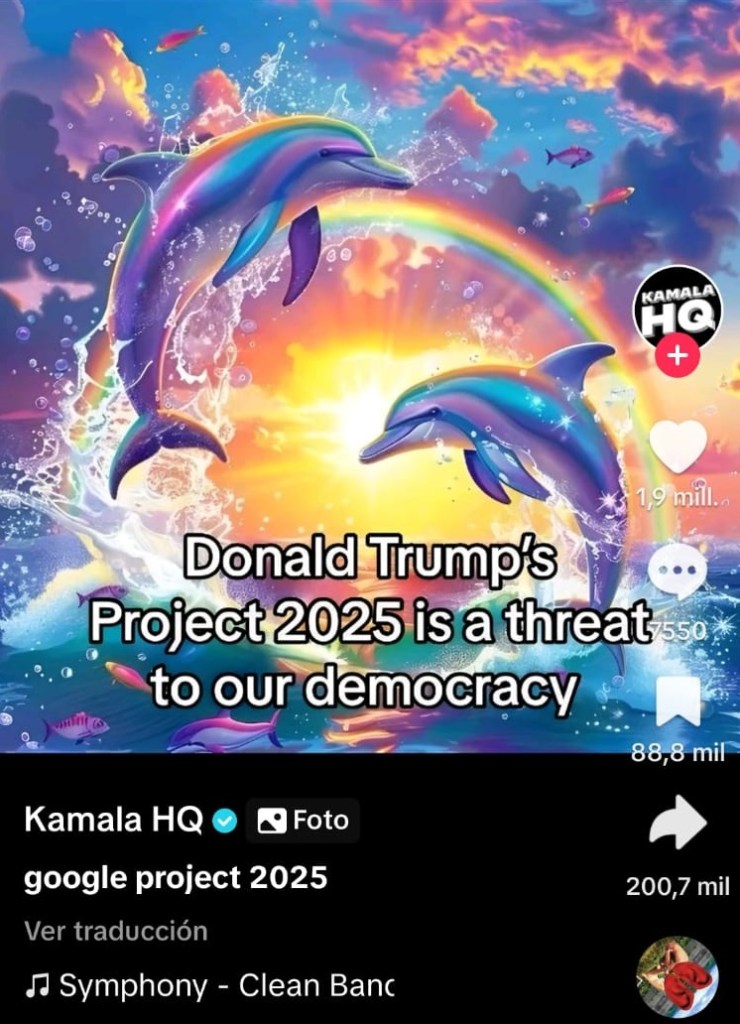Image resolution: width=740 pixels, height=1024 pixels.
Task: Bookmark this post to favorites
Action: pyautogui.click(x=678, y=702)
